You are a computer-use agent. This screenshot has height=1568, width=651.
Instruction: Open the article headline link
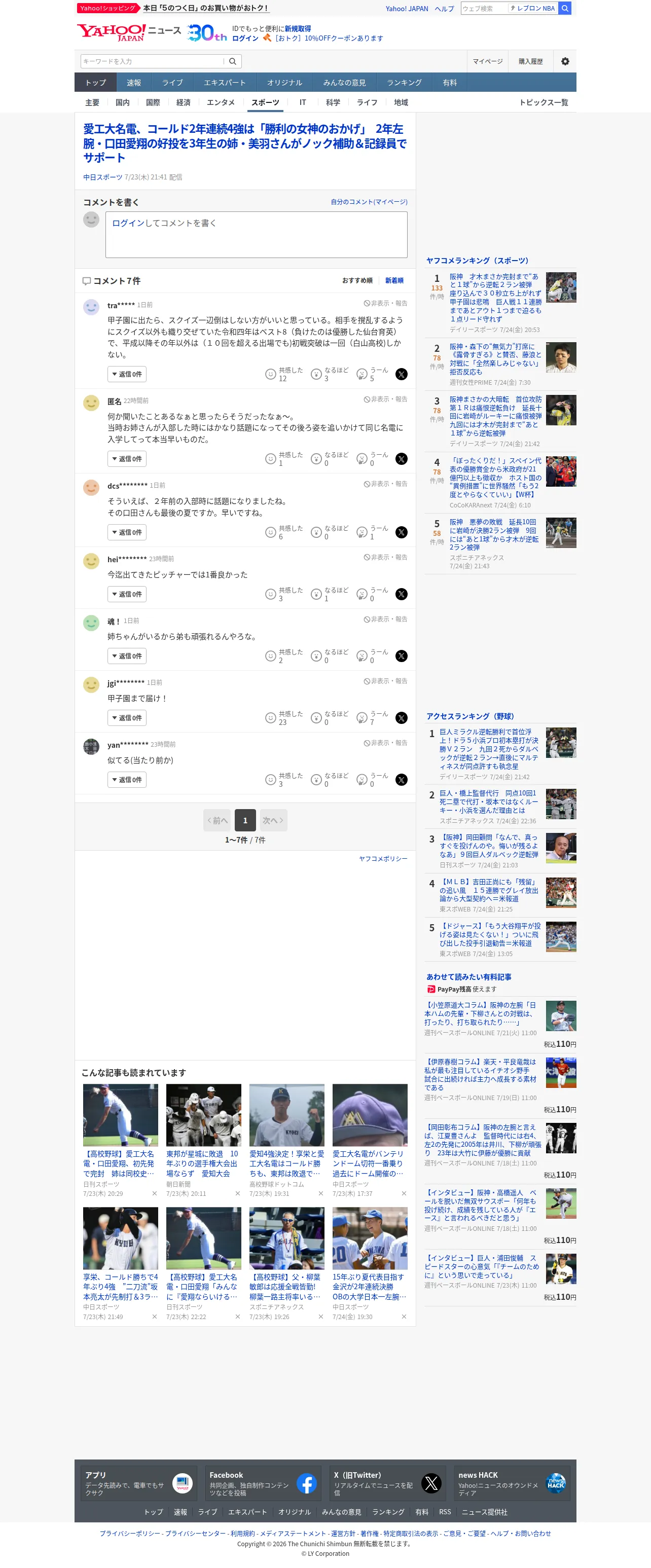[x=245, y=143]
